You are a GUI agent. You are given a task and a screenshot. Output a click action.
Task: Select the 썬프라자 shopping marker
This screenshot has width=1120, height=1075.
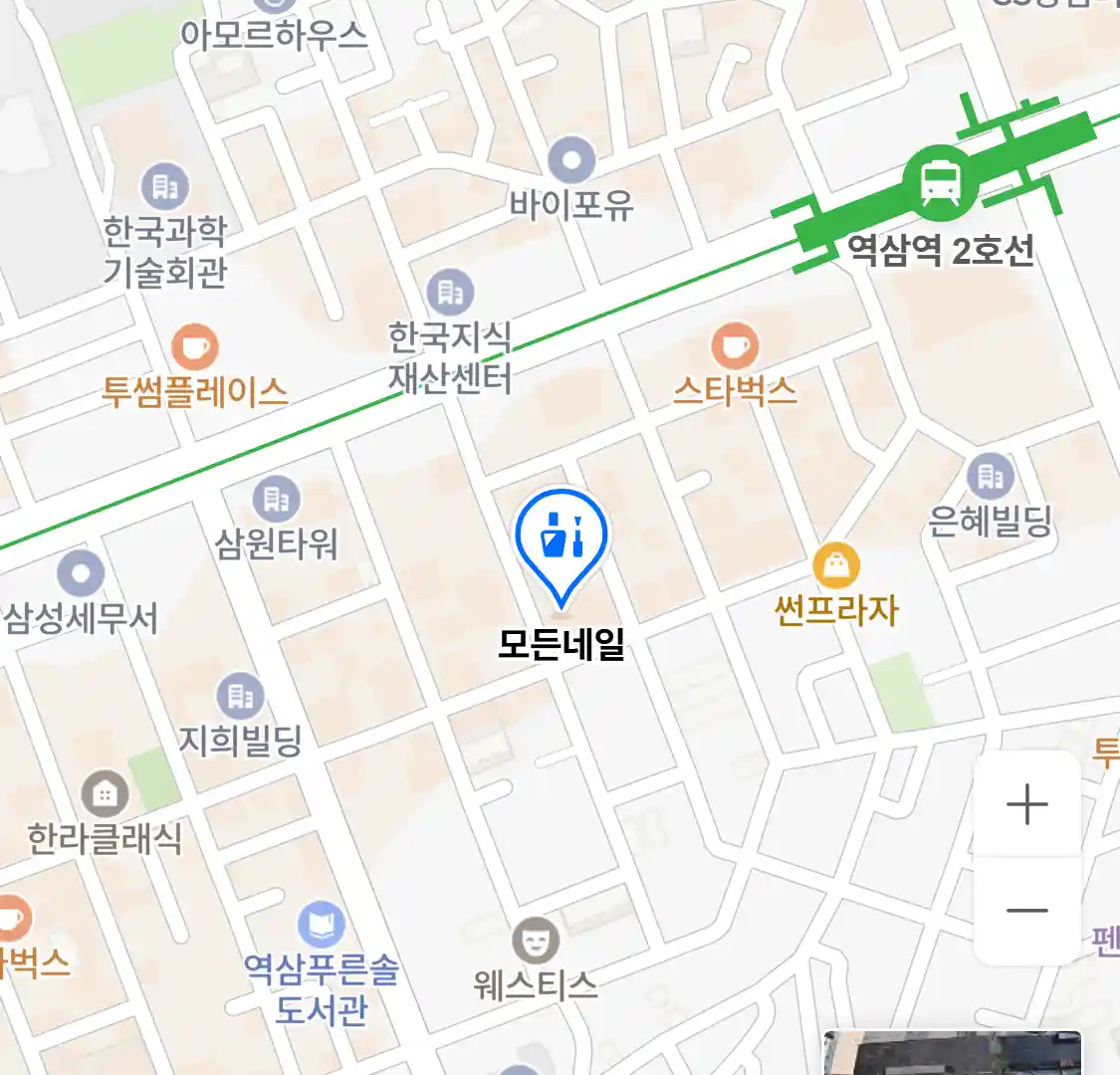pyautogui.click(x=836, y=566)
